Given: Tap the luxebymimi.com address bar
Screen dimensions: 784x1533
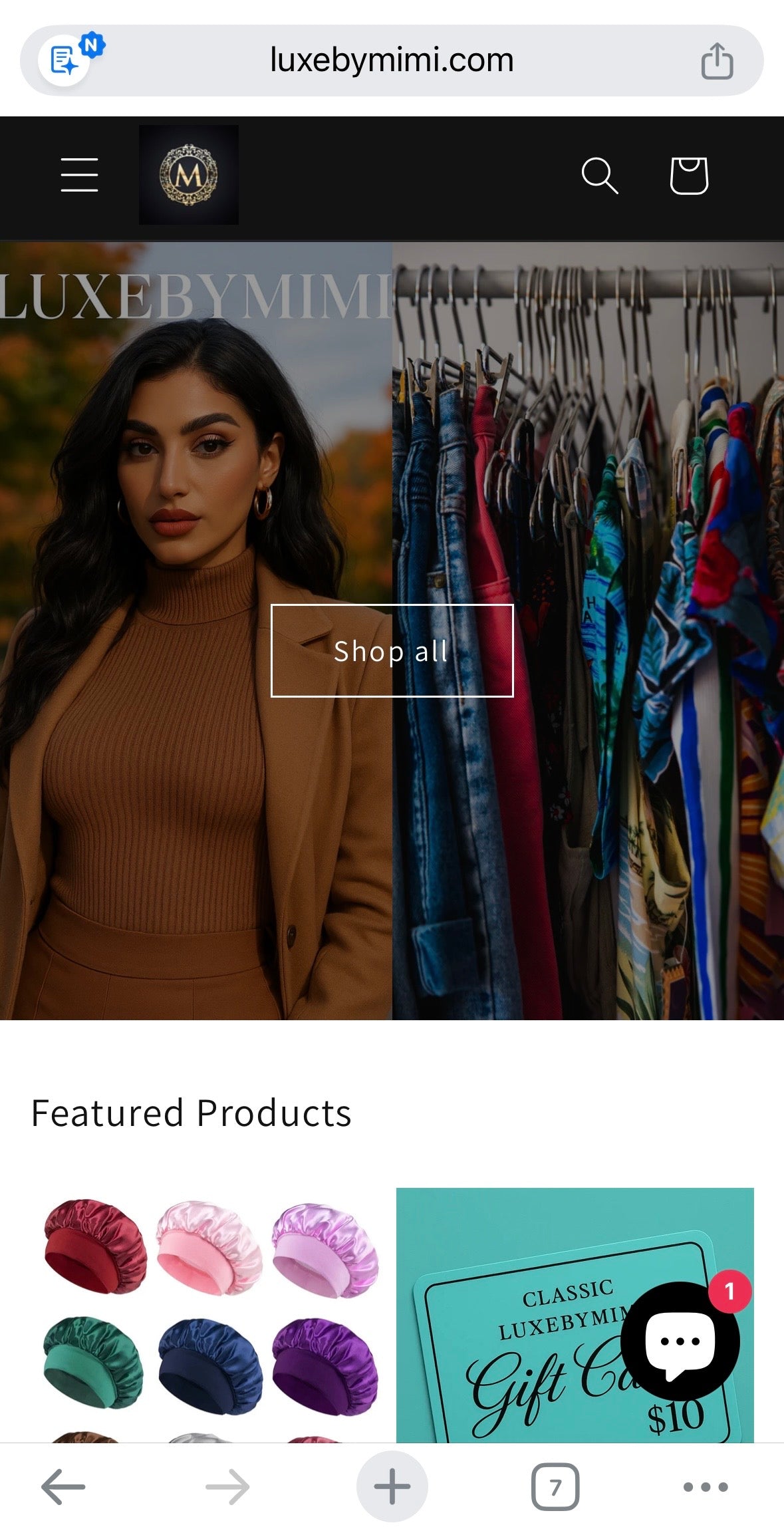Looking at the screenshot, I should [x=392, y=61].
